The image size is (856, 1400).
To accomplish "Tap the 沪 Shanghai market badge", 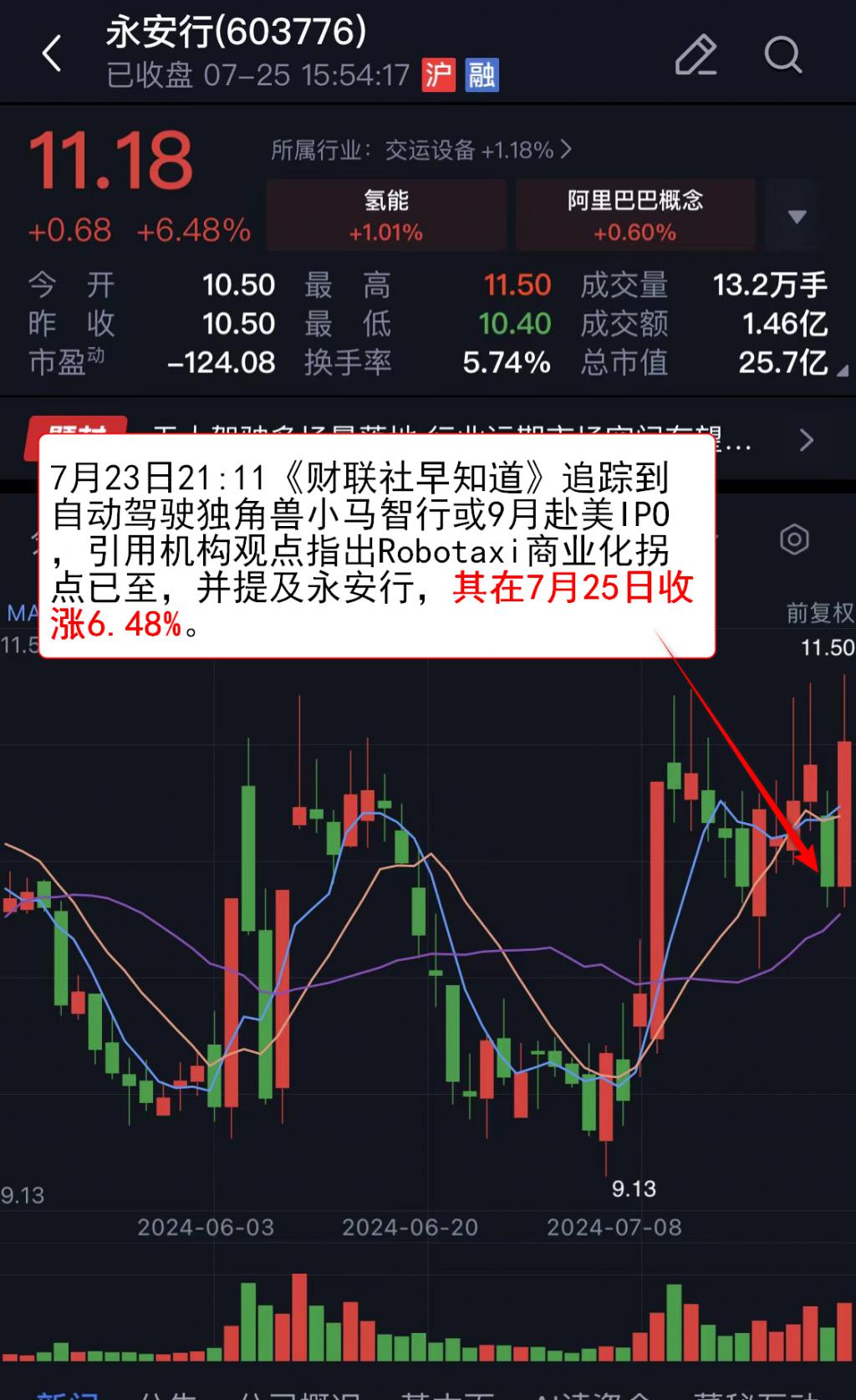I will 437,75.
